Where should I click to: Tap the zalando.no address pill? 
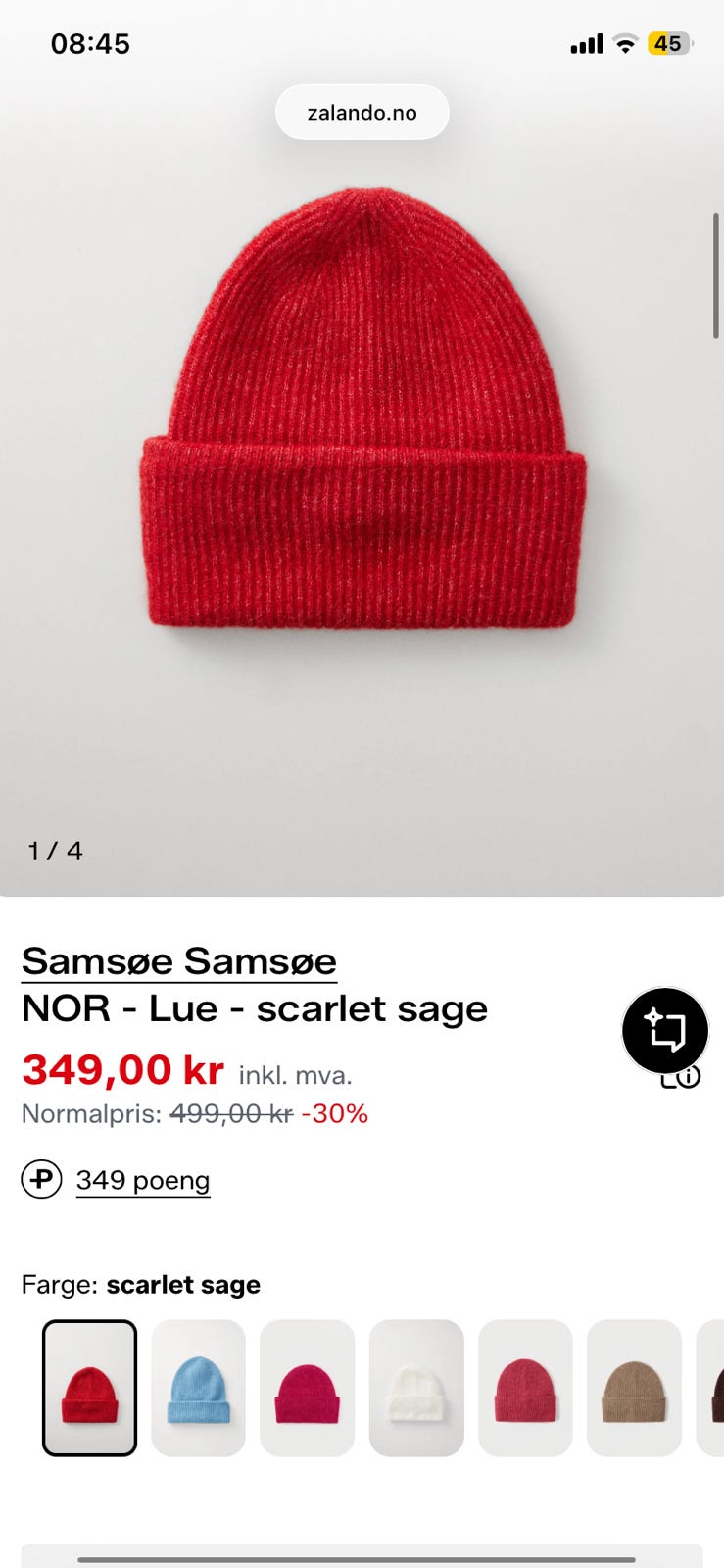(362, 113)
